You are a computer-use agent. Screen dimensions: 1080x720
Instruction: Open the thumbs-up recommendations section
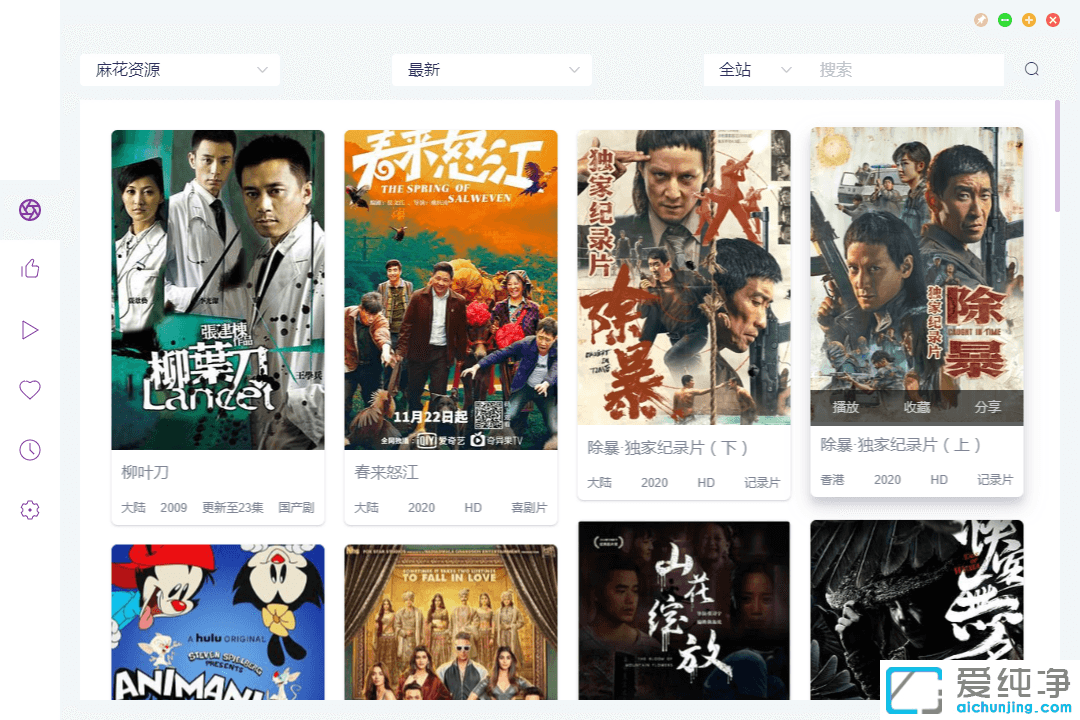[x=30, y=269]
